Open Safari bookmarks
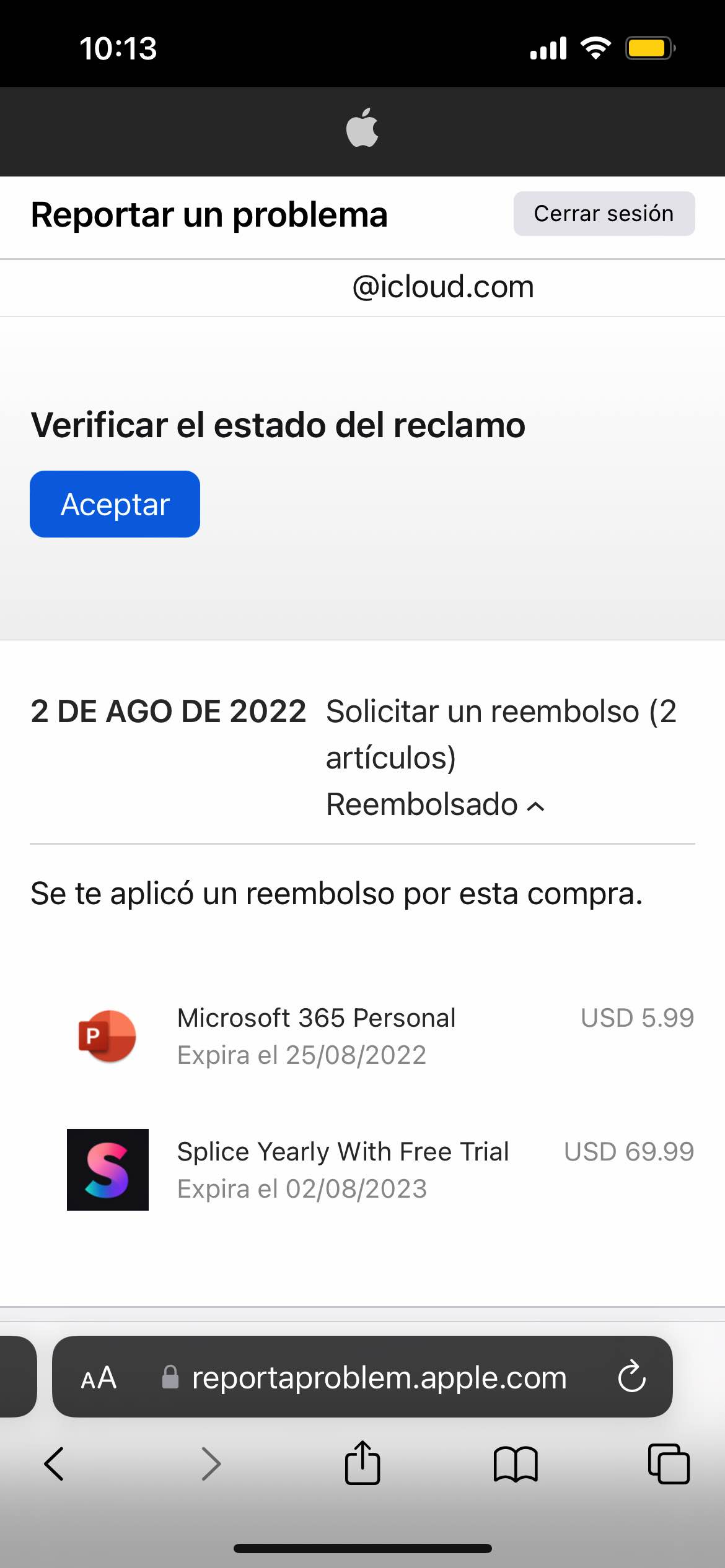Image resolution: width=725 pixels, height=1568 pixels. coord(515,1464)
